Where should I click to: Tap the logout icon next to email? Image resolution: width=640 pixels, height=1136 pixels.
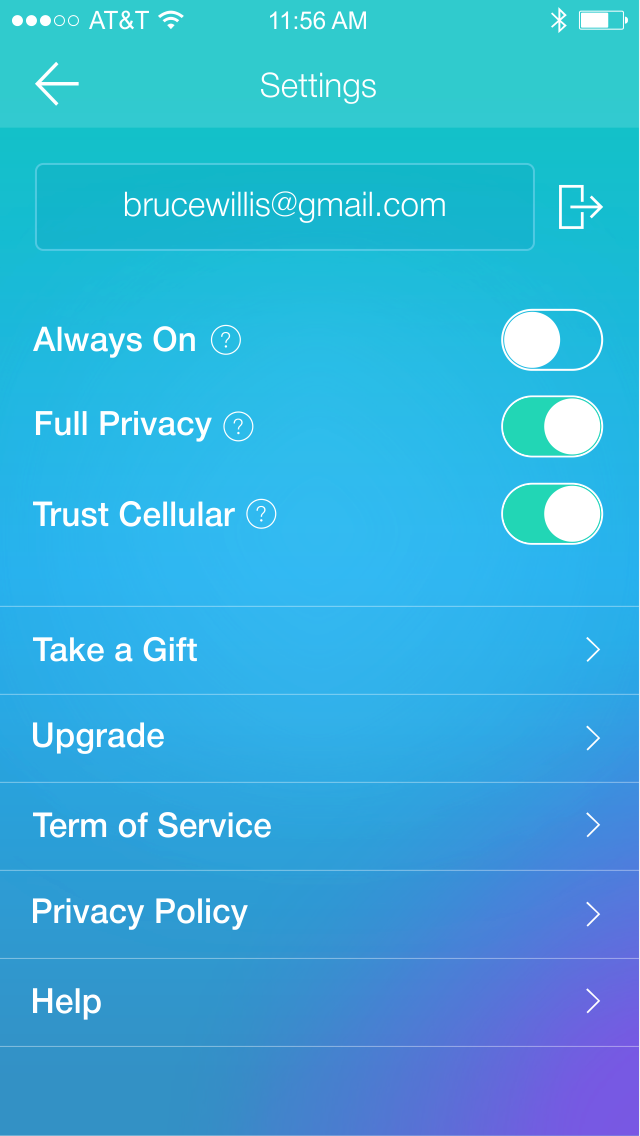click(580, 207)
